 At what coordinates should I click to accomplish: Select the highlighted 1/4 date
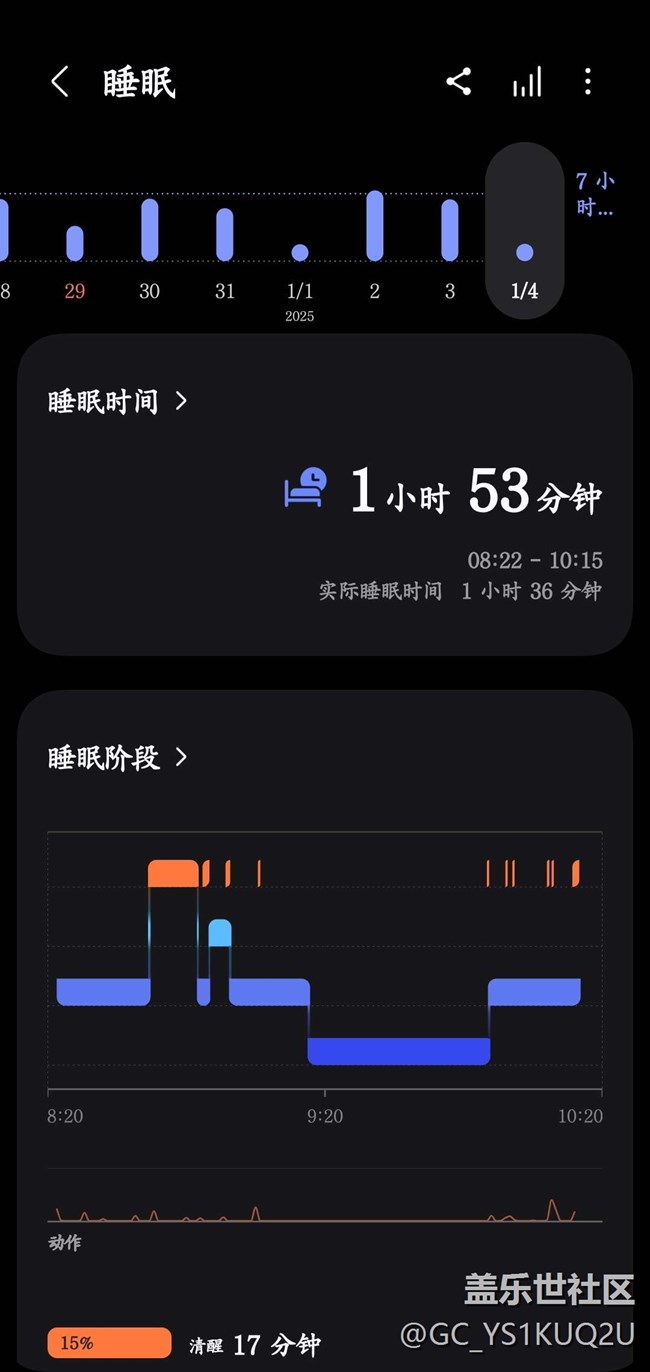pyautogui.click(x=525, y=231)
